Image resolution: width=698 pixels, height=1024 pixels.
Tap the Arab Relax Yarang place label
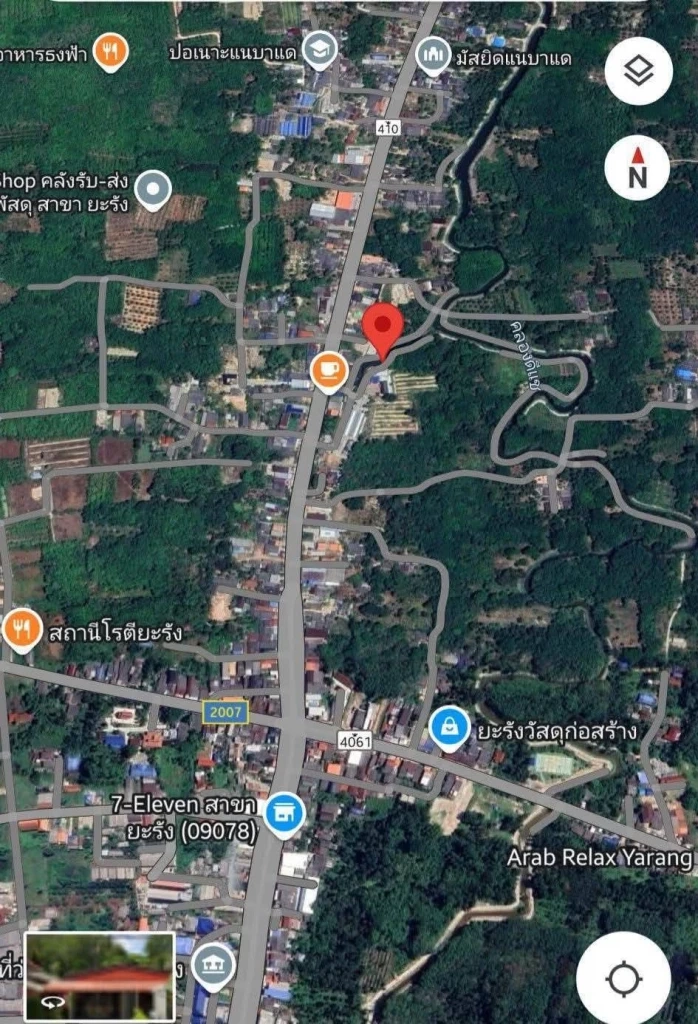(599, 858)
